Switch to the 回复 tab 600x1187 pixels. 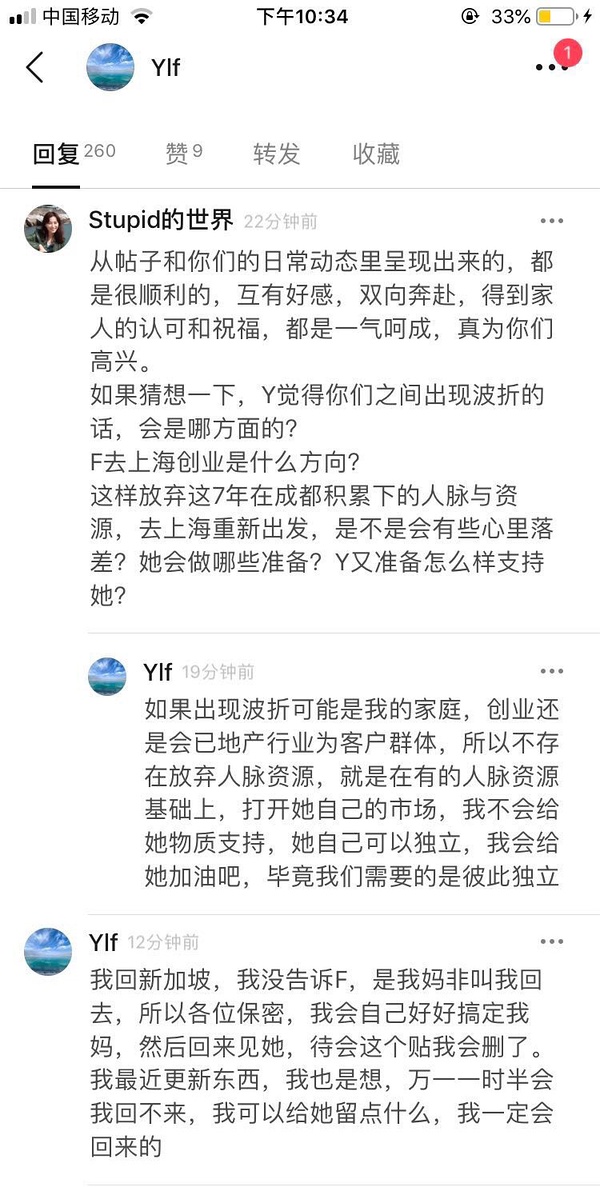56,153
